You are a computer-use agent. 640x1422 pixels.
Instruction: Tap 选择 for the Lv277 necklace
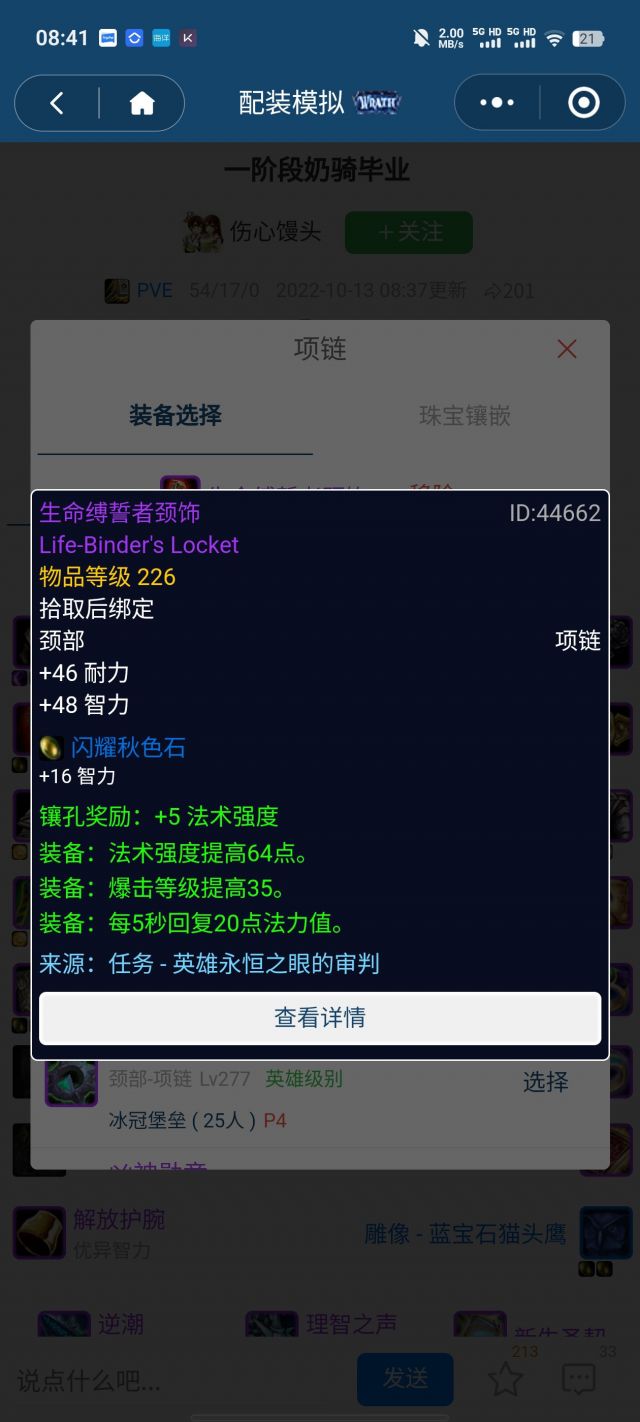(x=545, y=1082)
